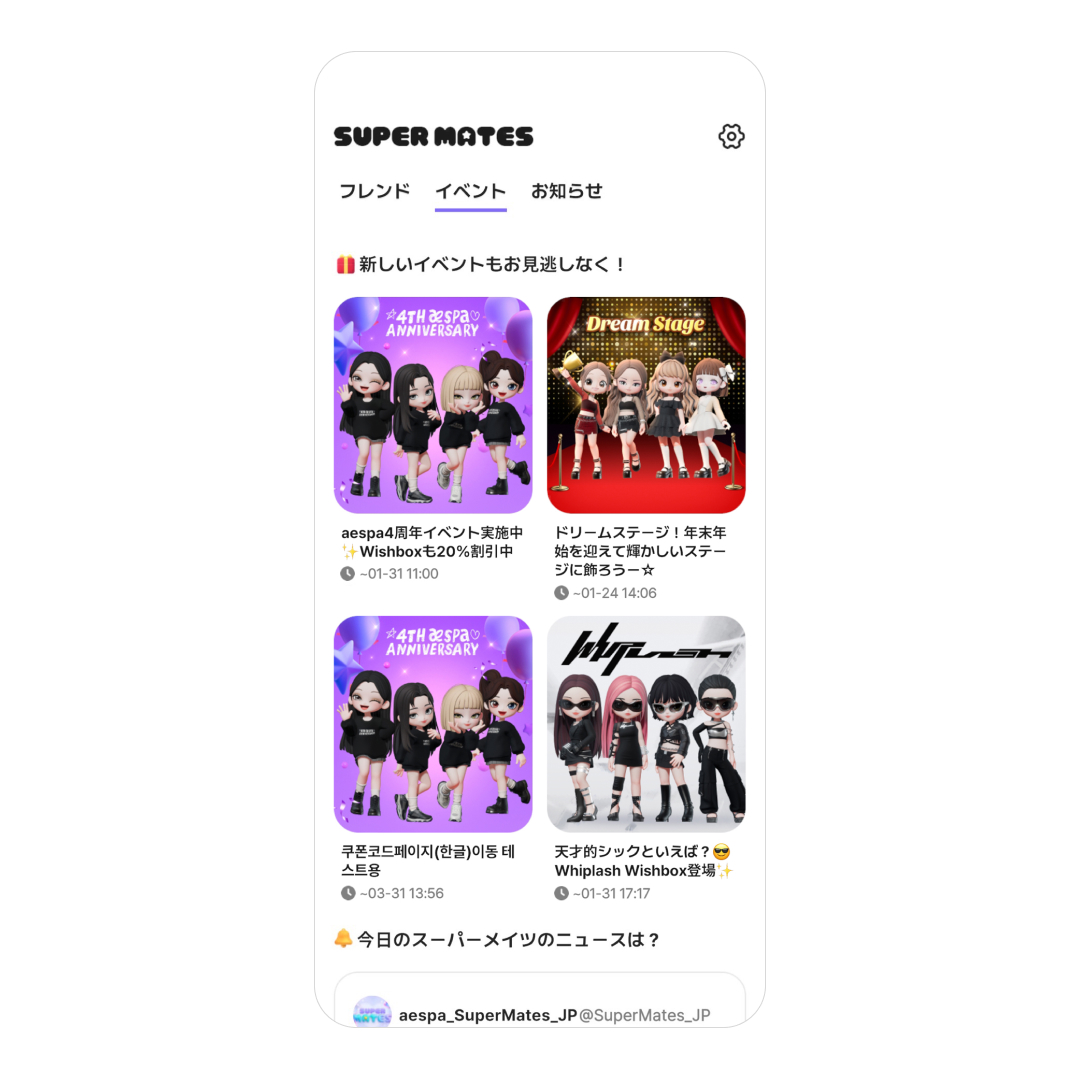Image resolution: width=1080 pixels, height=1080 pixels.
Task: Open the settings gear icon
Action: 731,137
